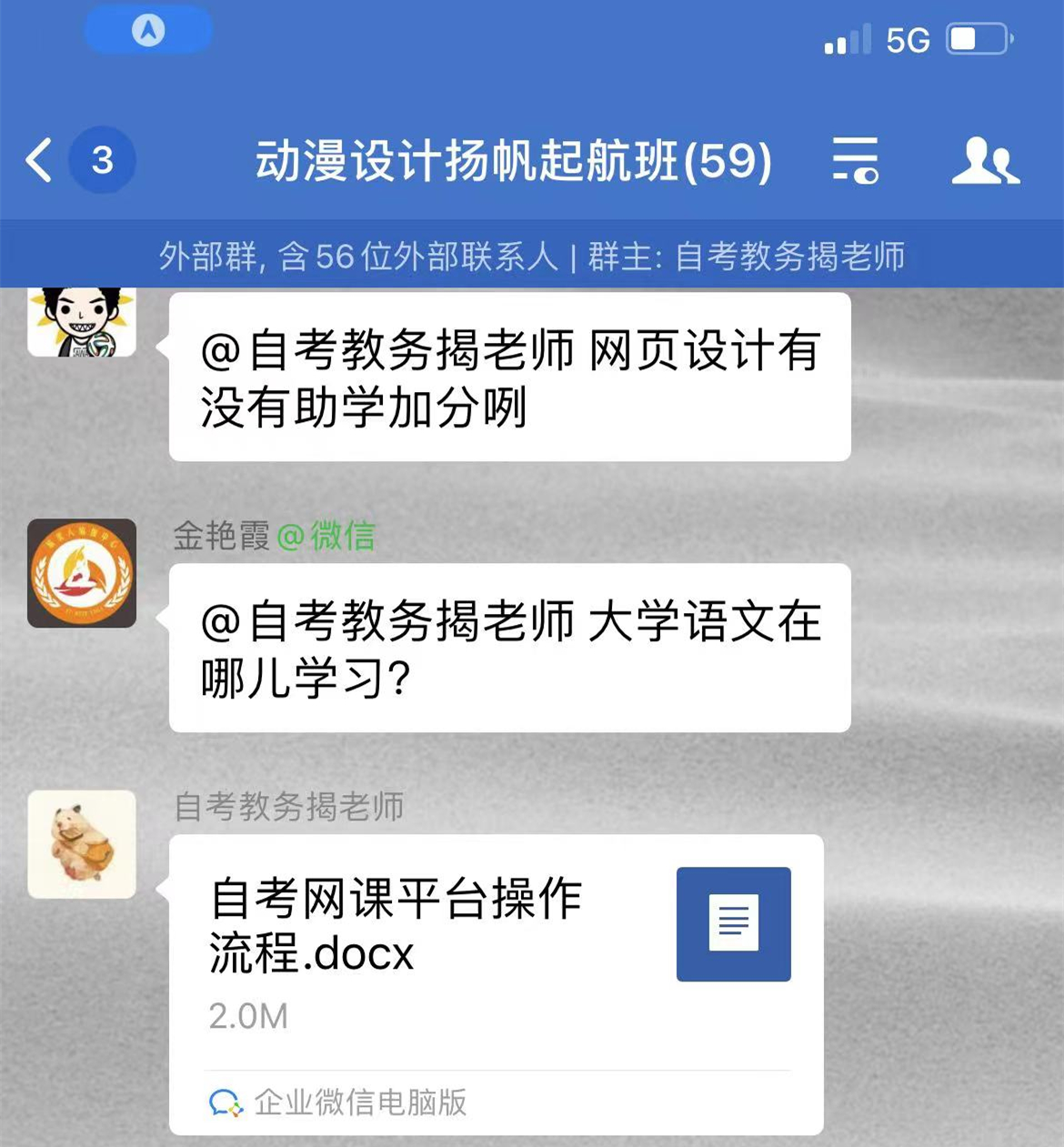Open the docx file document icon
1064x1147 pixels.
coord(733,923)
